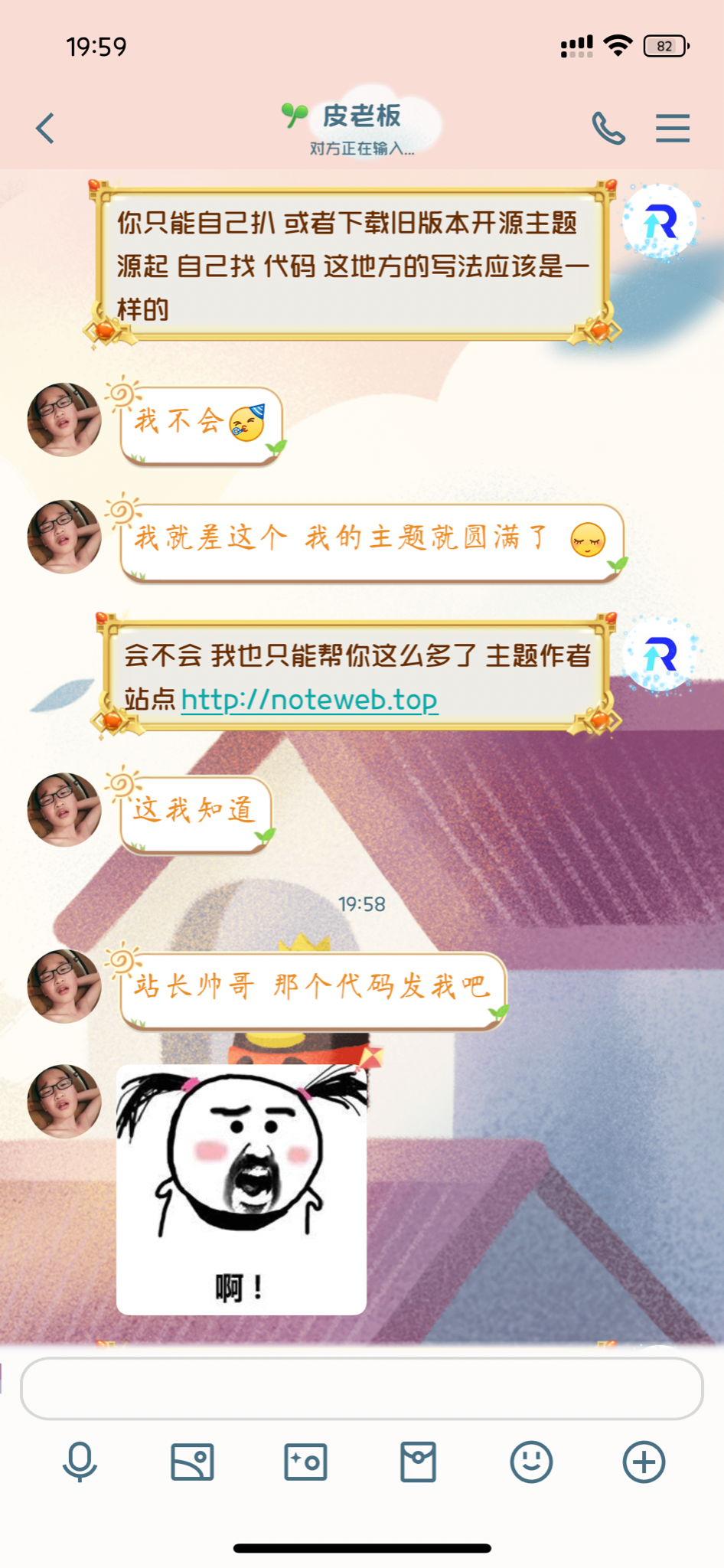Focus the message input field
724x1568 pixels.
tap(361, 1388)
